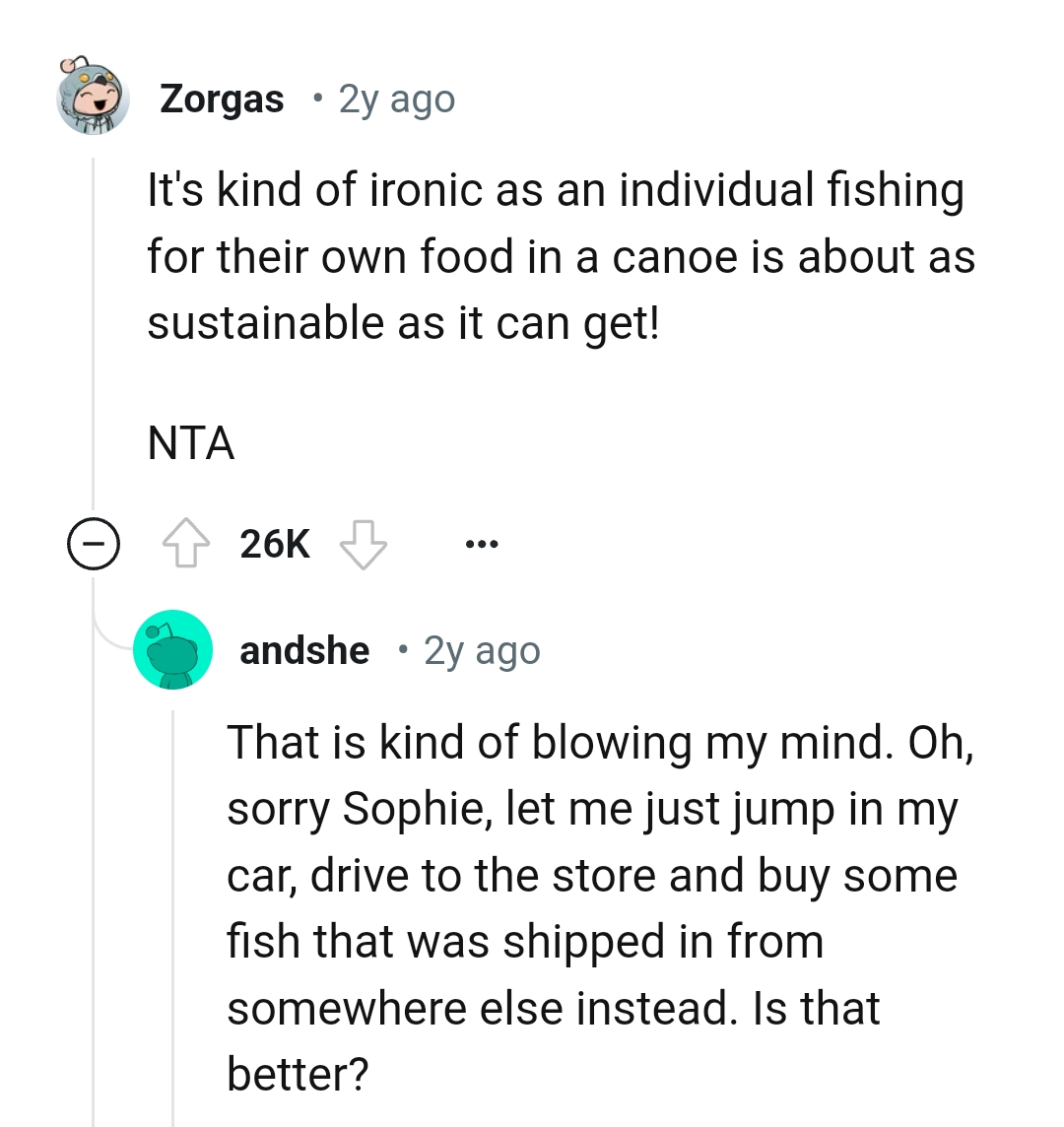
Task: Open Zorgas's user profile
Action: pyautogui.click(x=222, y=98)
